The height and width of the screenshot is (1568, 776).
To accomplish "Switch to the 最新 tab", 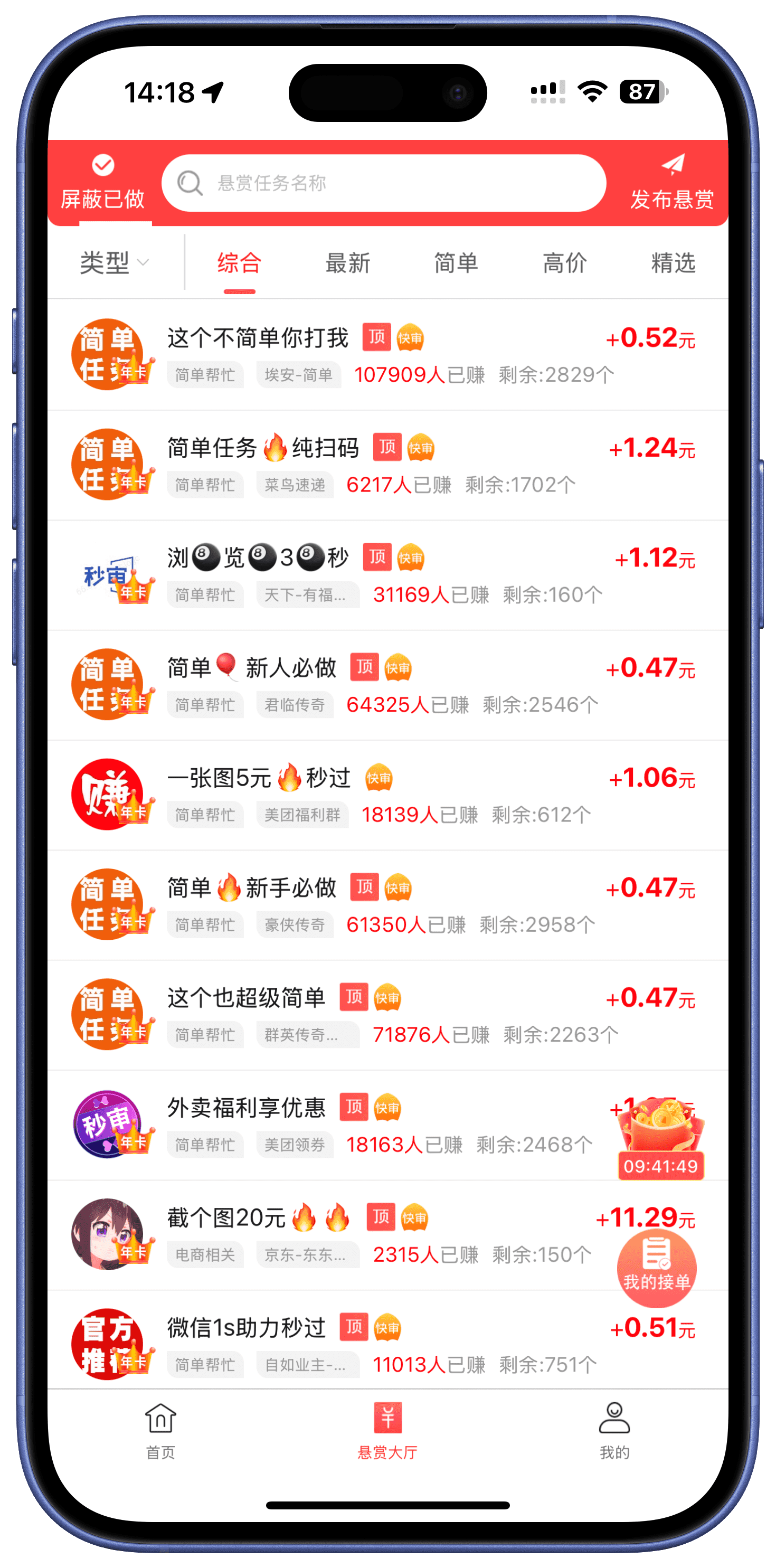I will pyautogui.click(x=347, y=263).
